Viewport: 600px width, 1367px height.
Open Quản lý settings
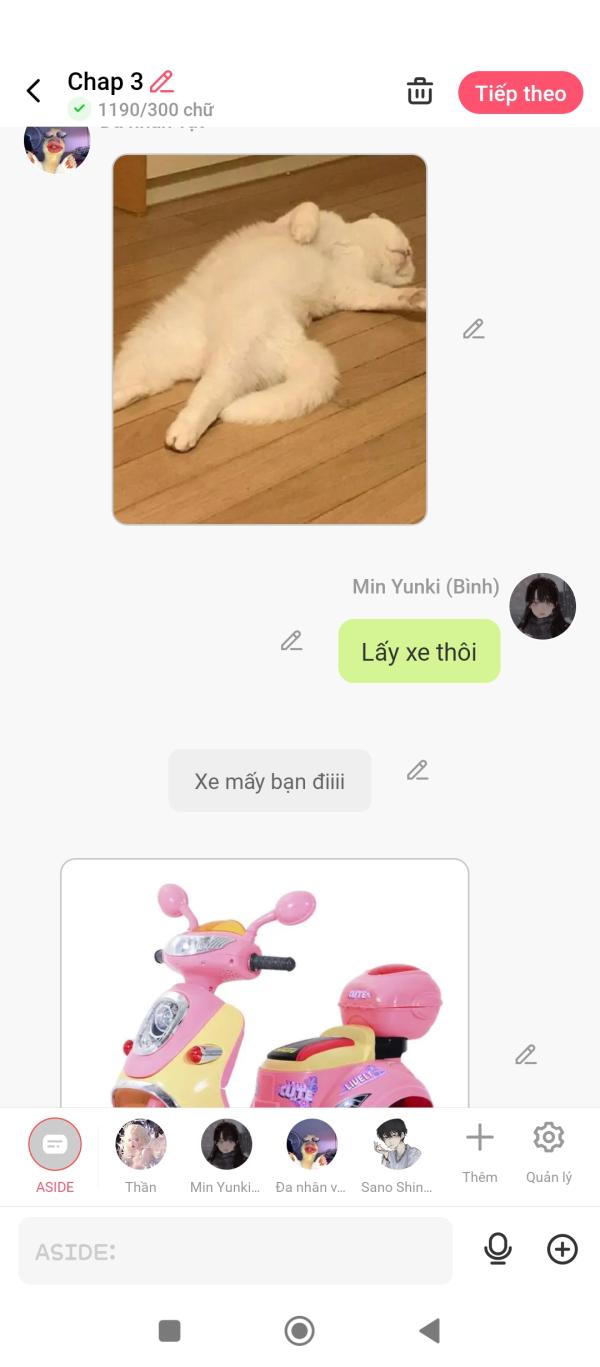549,1152
